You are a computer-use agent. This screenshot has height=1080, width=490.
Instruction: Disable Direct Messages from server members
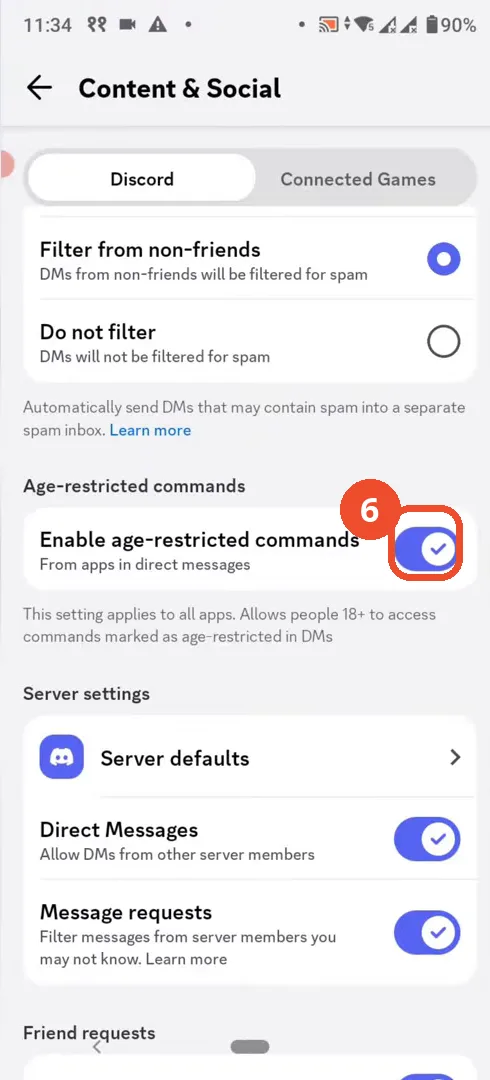pos(426,840)
